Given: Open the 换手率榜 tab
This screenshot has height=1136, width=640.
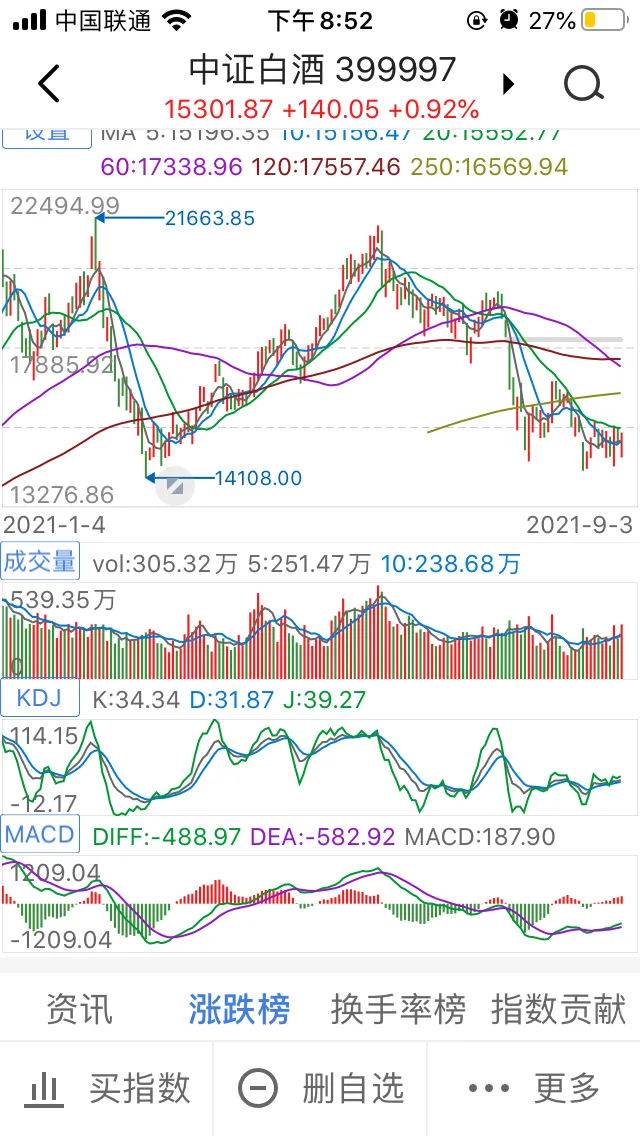Looking at the screenshot, I should (399, 1008).
